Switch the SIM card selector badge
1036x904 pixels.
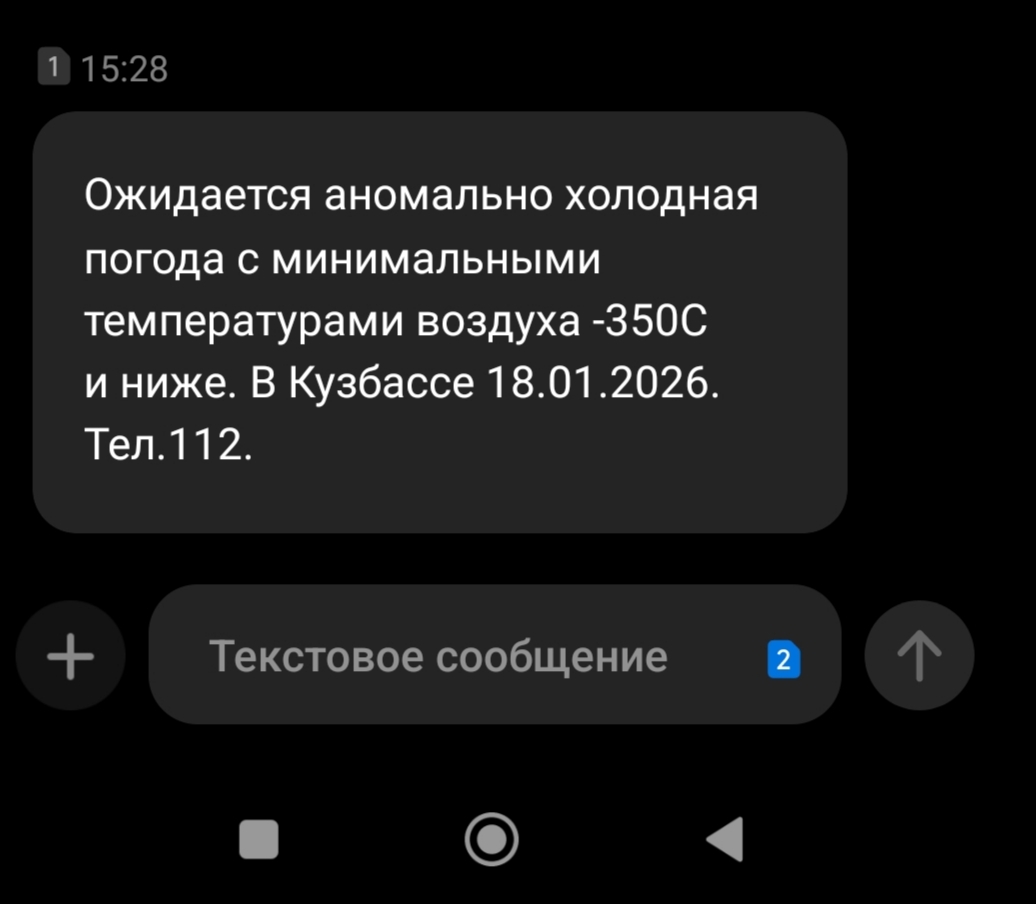point(784,659)
